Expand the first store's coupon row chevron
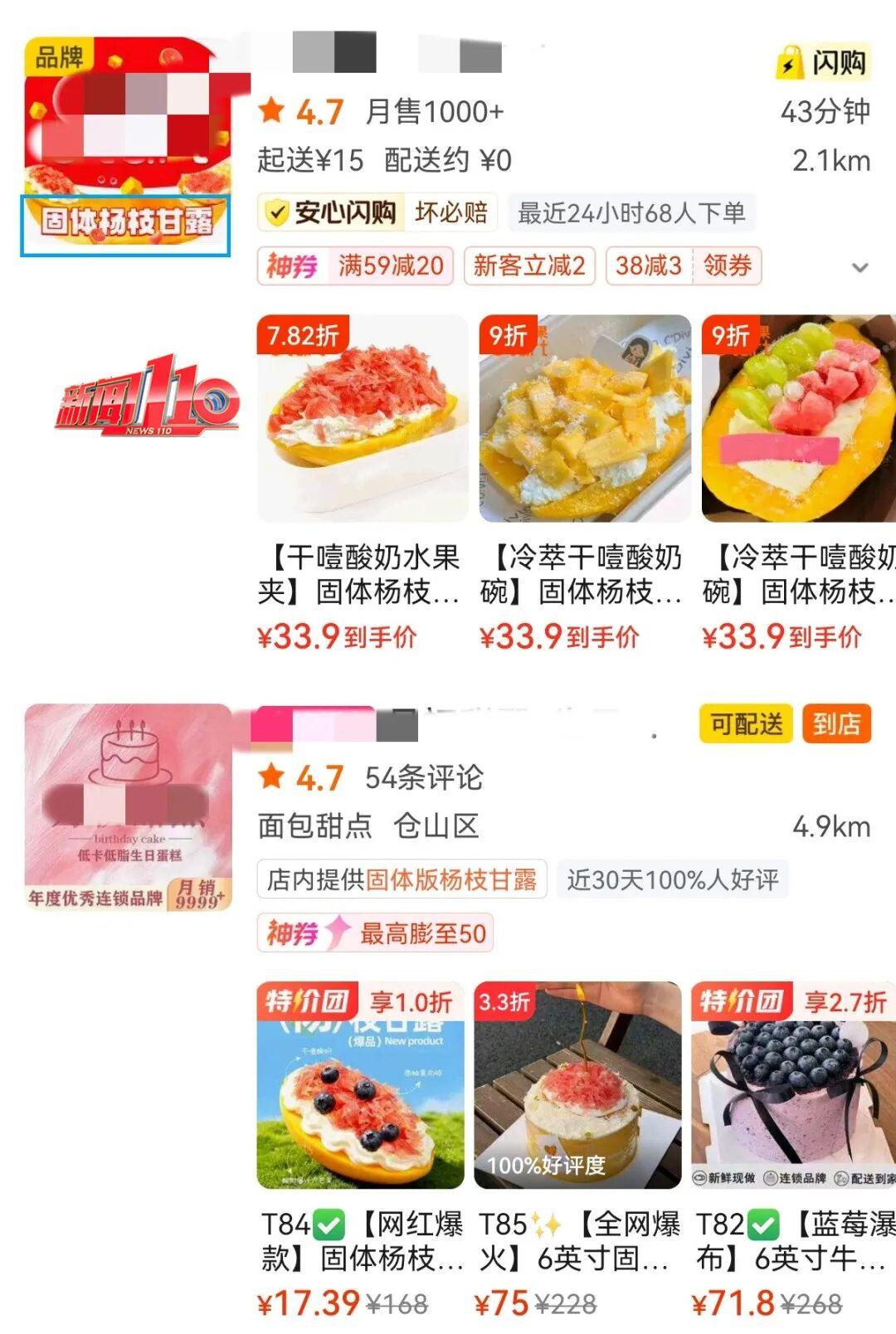 click(860, 267)
